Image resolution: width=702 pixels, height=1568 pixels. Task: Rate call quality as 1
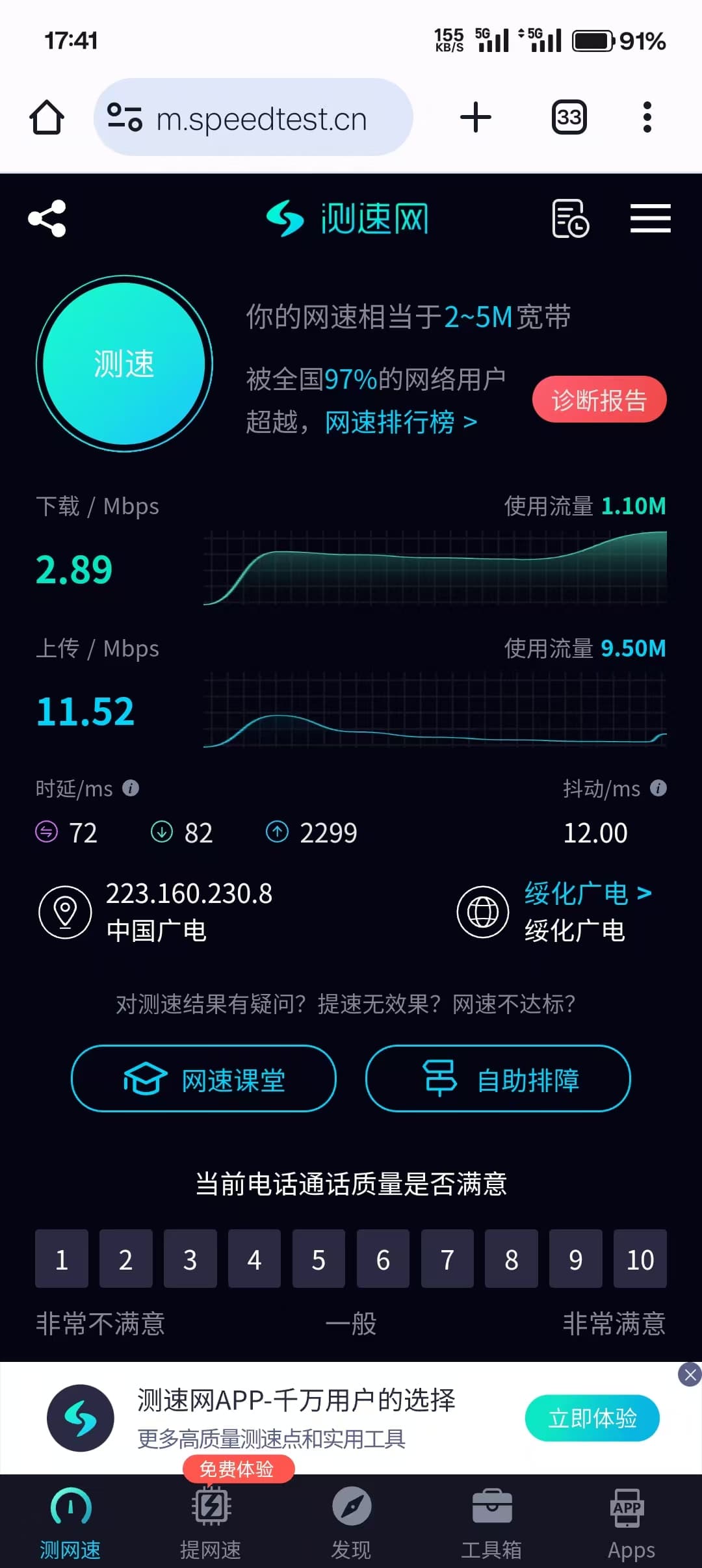pos(62,1259)
